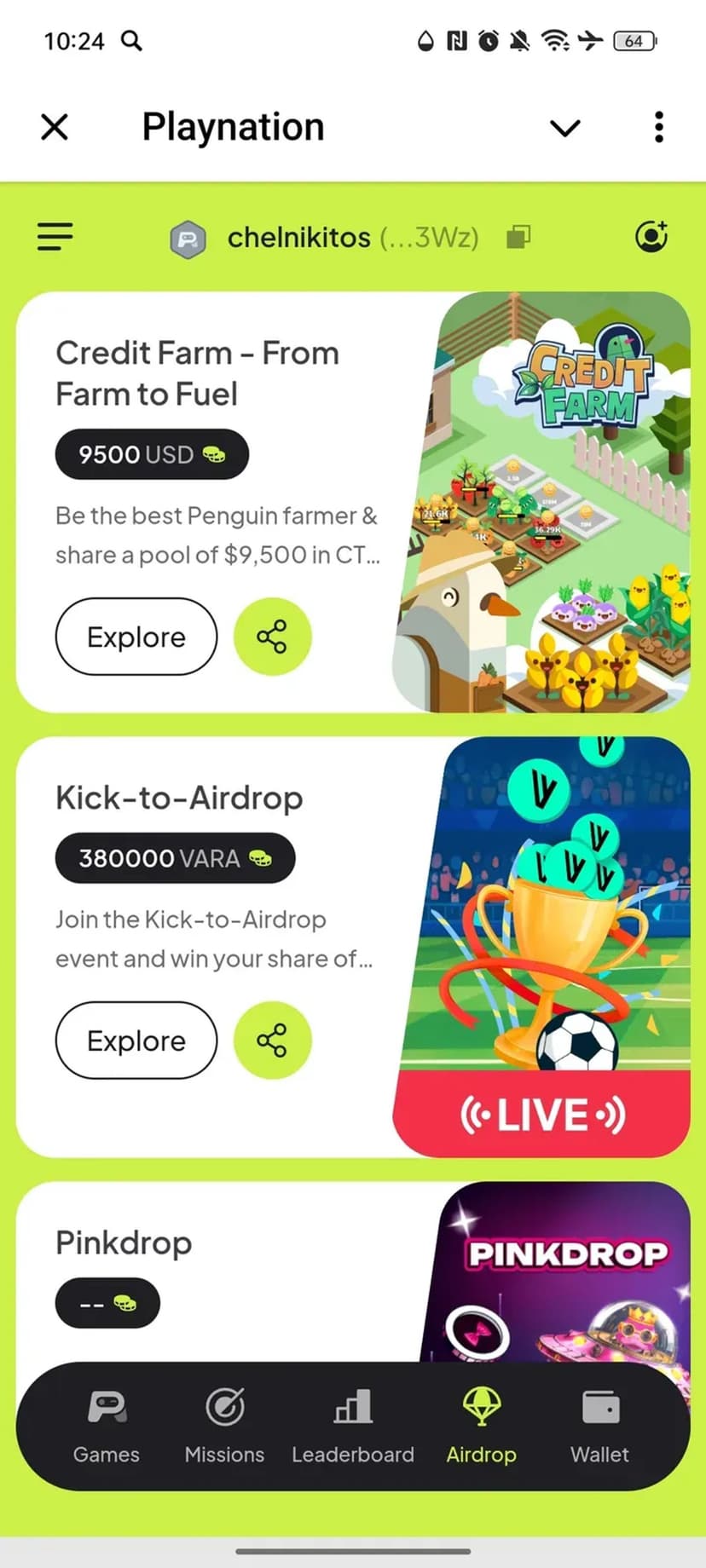Explore the Kick-to-Airdrop event
706x1568 pixels.
[136, 1041]
